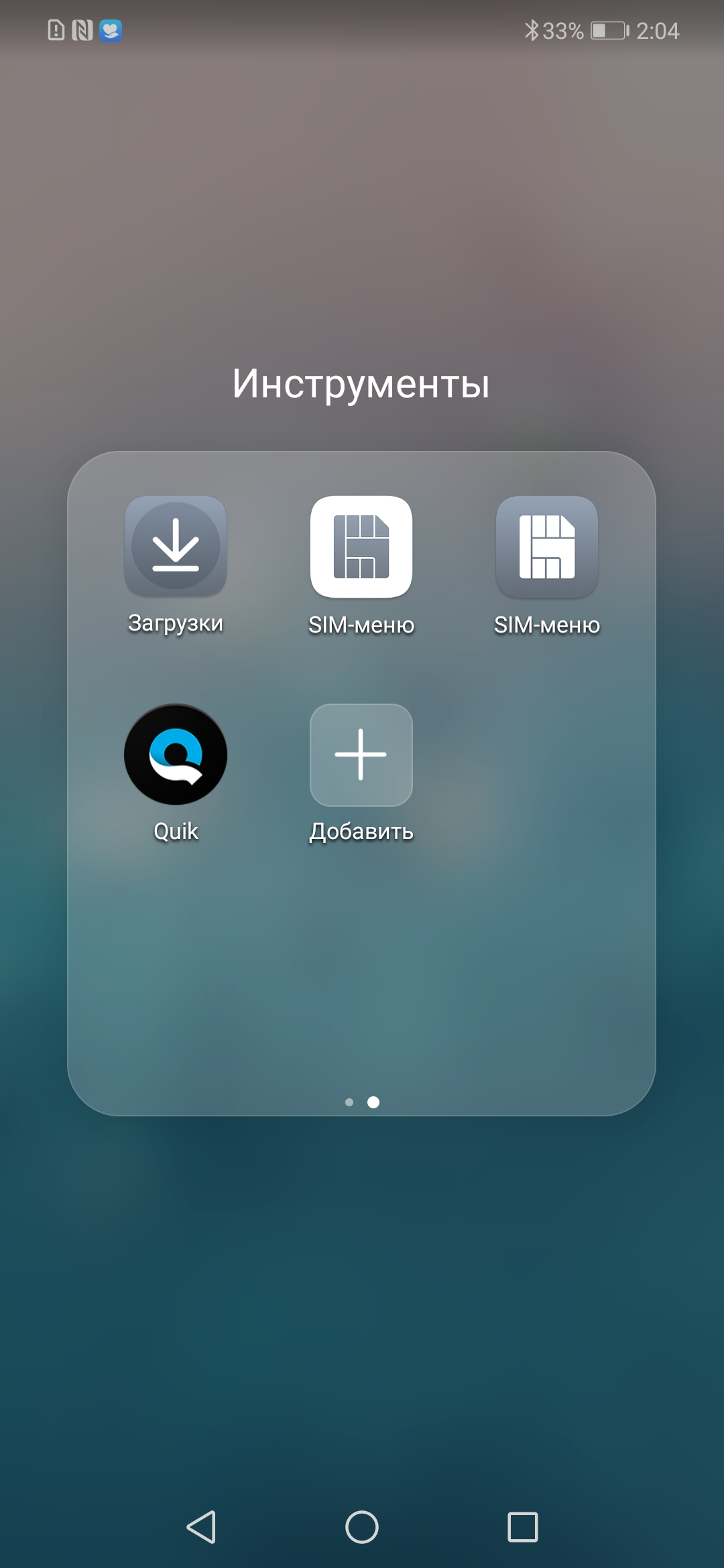
Task: Rename the Инструменты folder title
Action: click(x=361, y=384)
